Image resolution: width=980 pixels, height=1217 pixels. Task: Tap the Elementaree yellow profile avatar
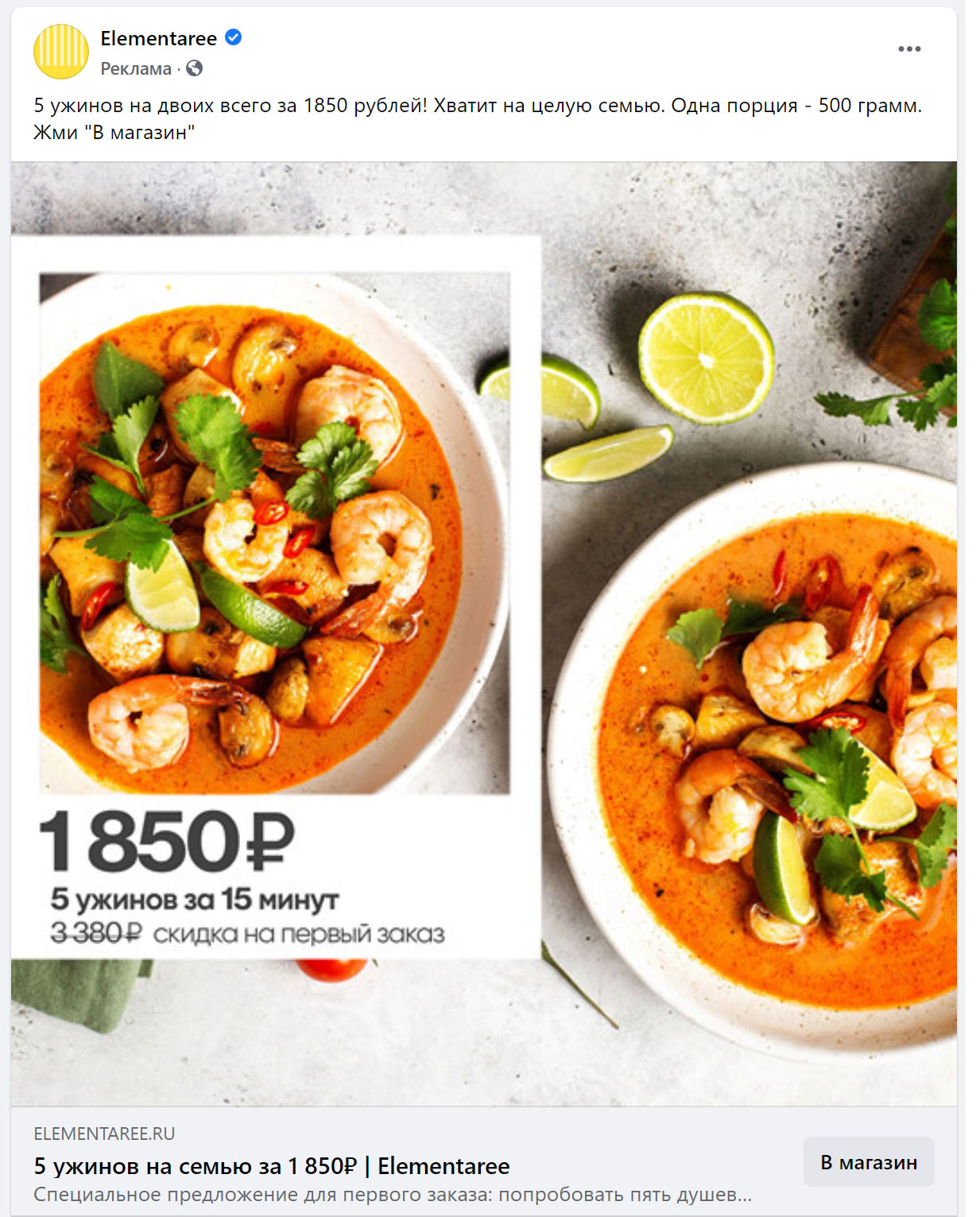click(x=61, y=52)
